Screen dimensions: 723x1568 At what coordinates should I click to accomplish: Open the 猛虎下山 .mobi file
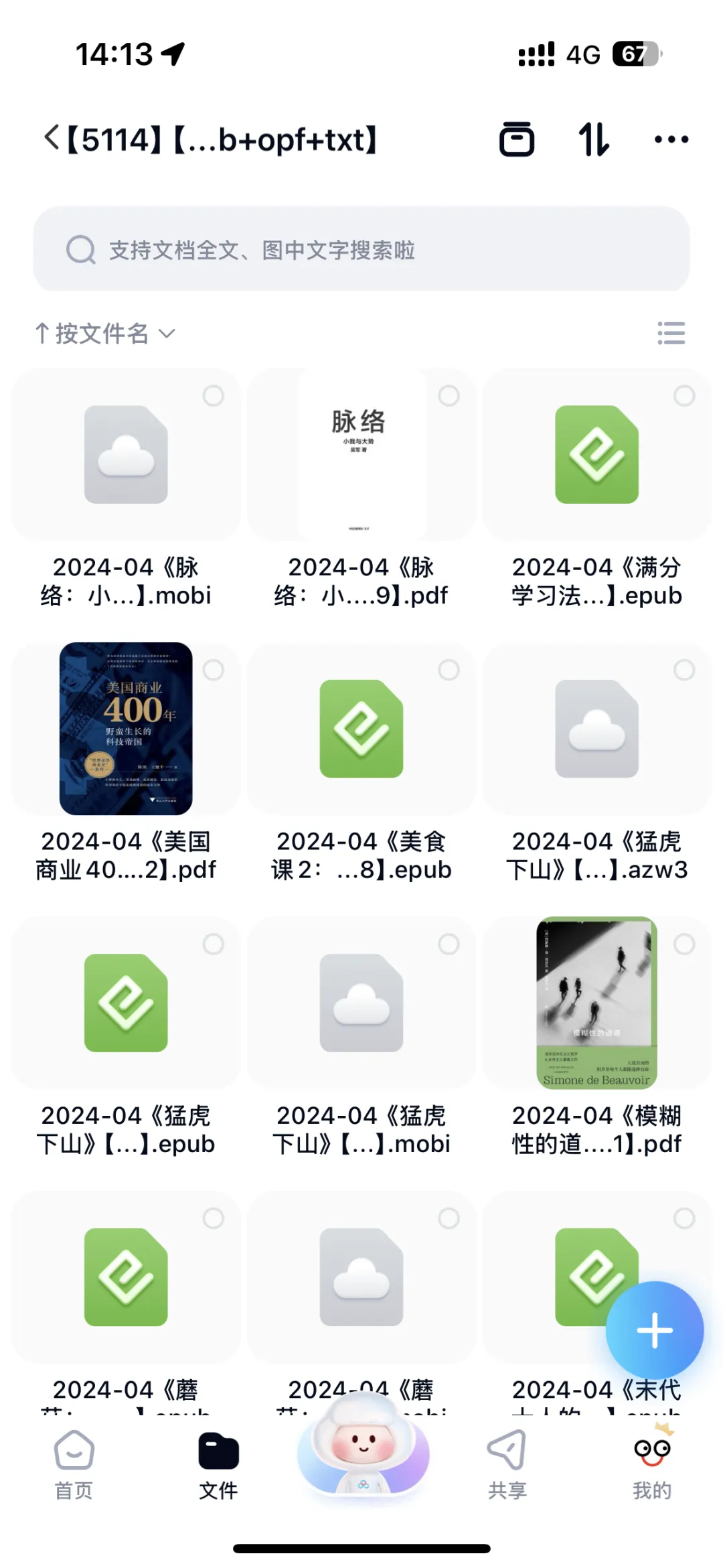[361, 1003]
